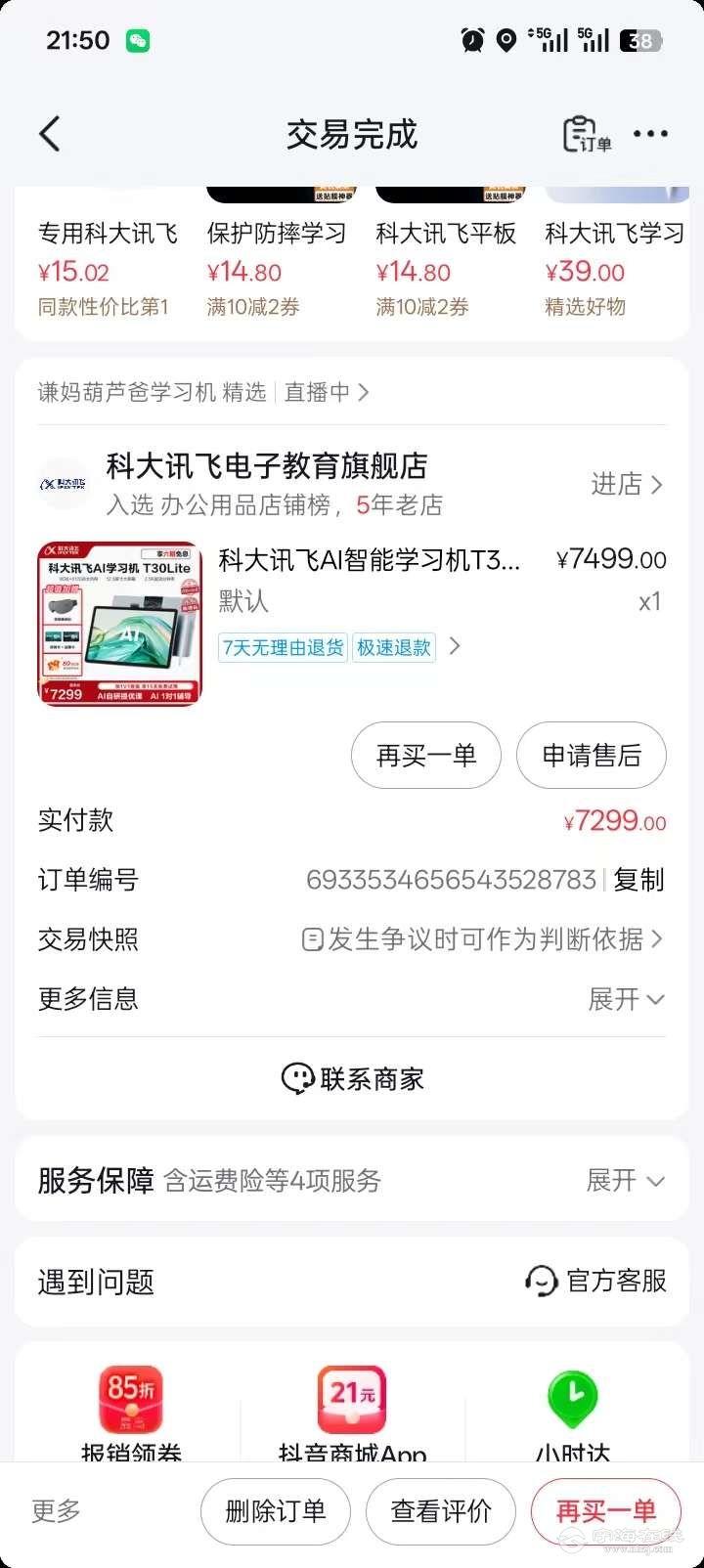Delete this order with 删除订单
Screen dimensions: 704x1568
[x=275, y=1511]
